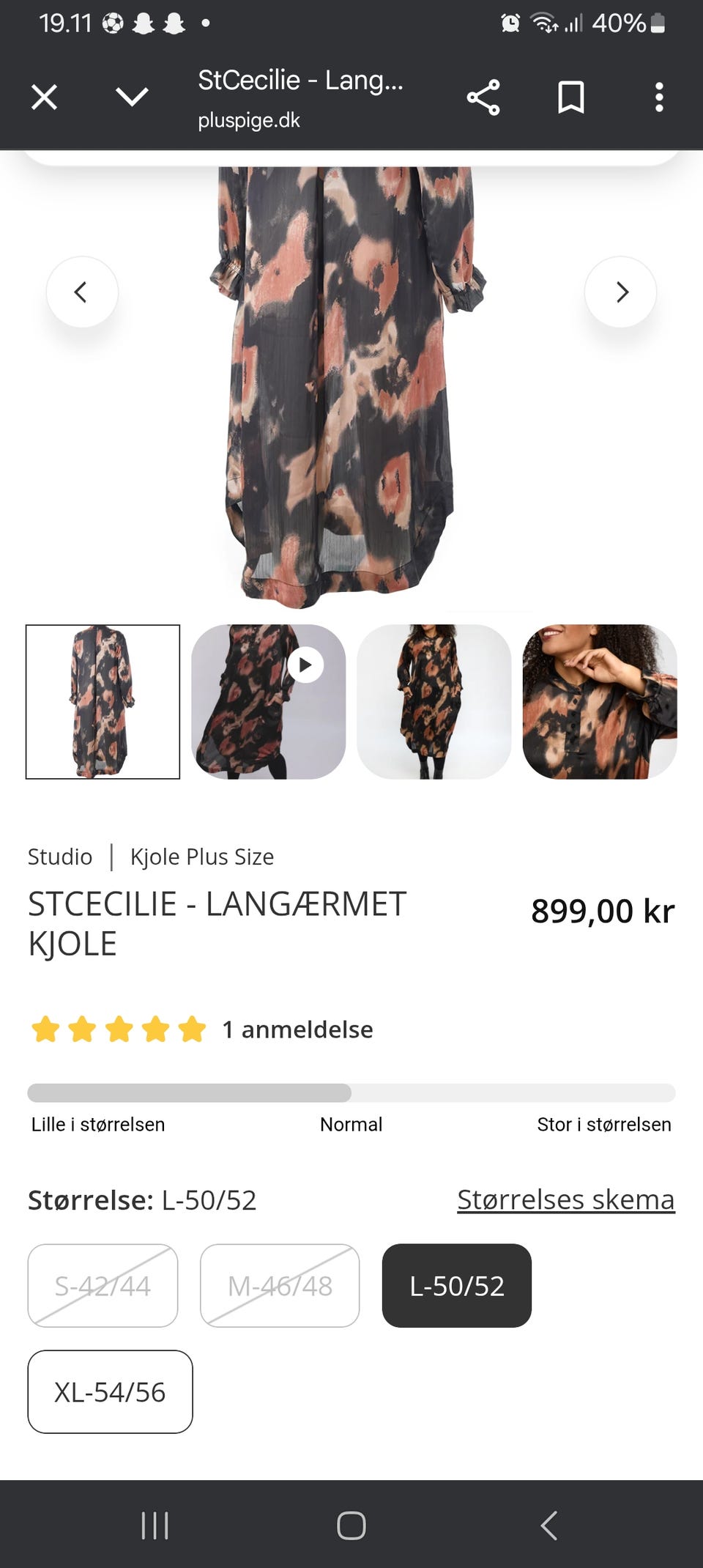Open the Studio category
Image resolution: width=703 pixels, height=1568 pixels.
point(59,857)
